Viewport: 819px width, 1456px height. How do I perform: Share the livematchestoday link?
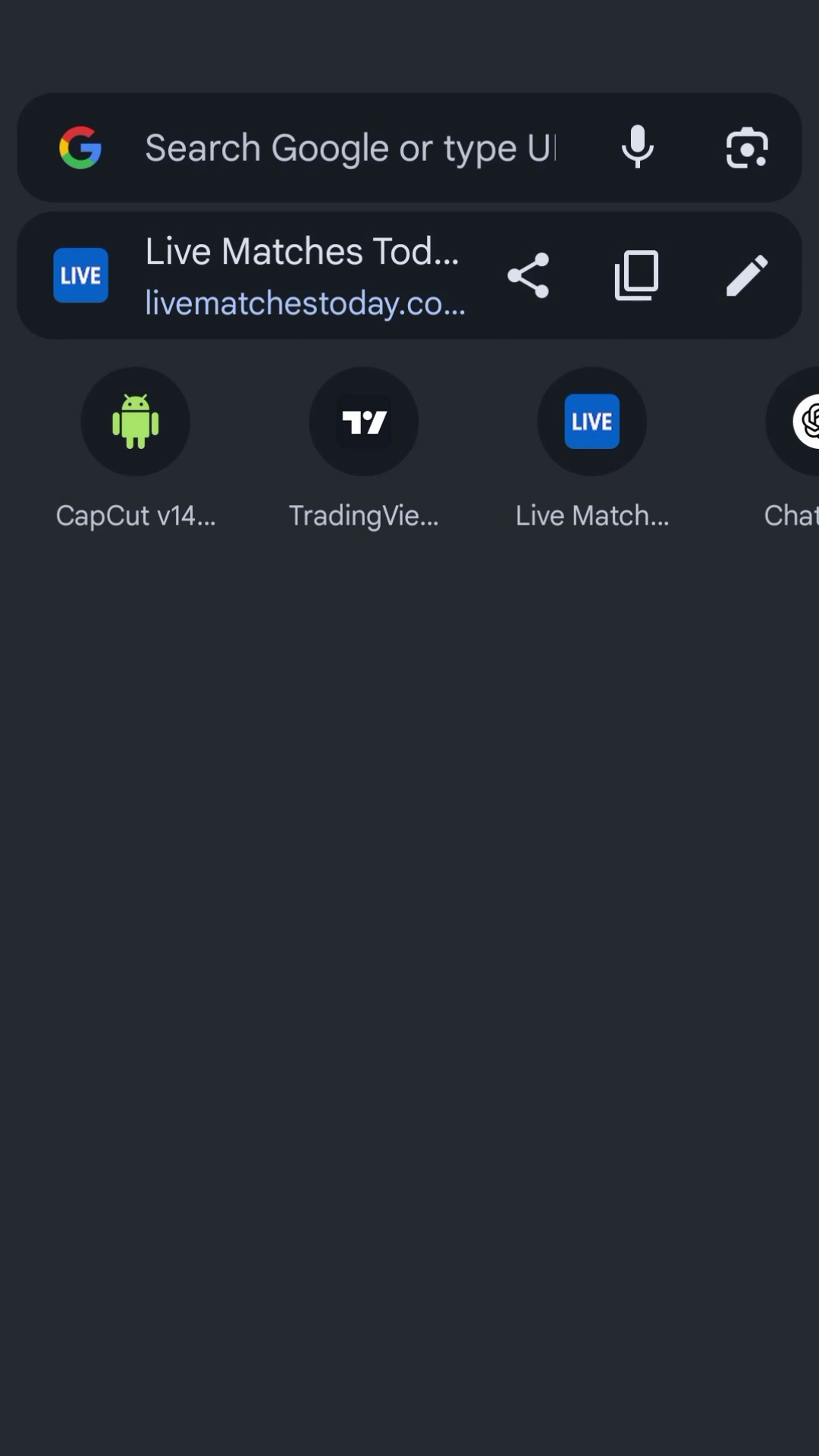pyautogui.click(x=528, y=275)
